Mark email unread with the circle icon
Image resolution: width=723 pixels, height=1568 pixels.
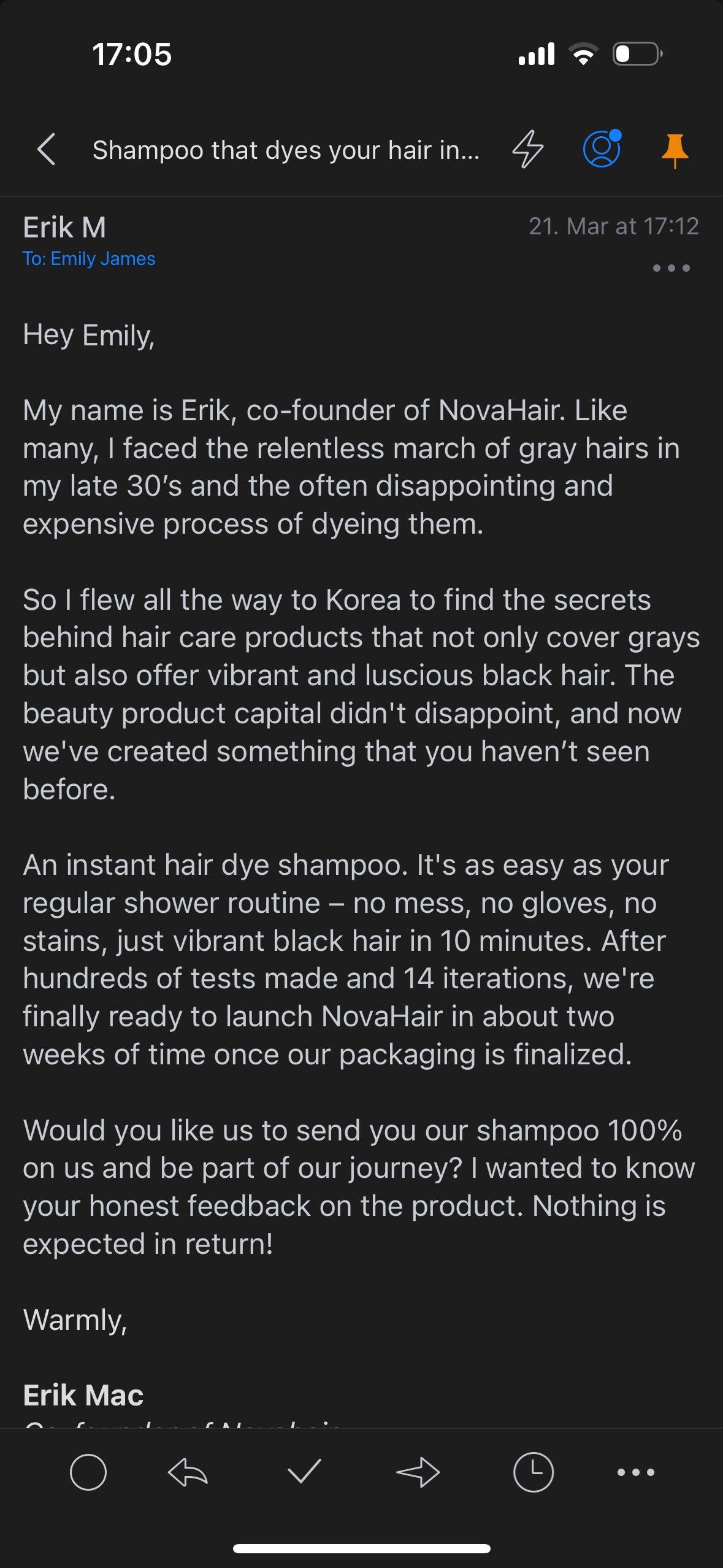tap(88, 1472)
